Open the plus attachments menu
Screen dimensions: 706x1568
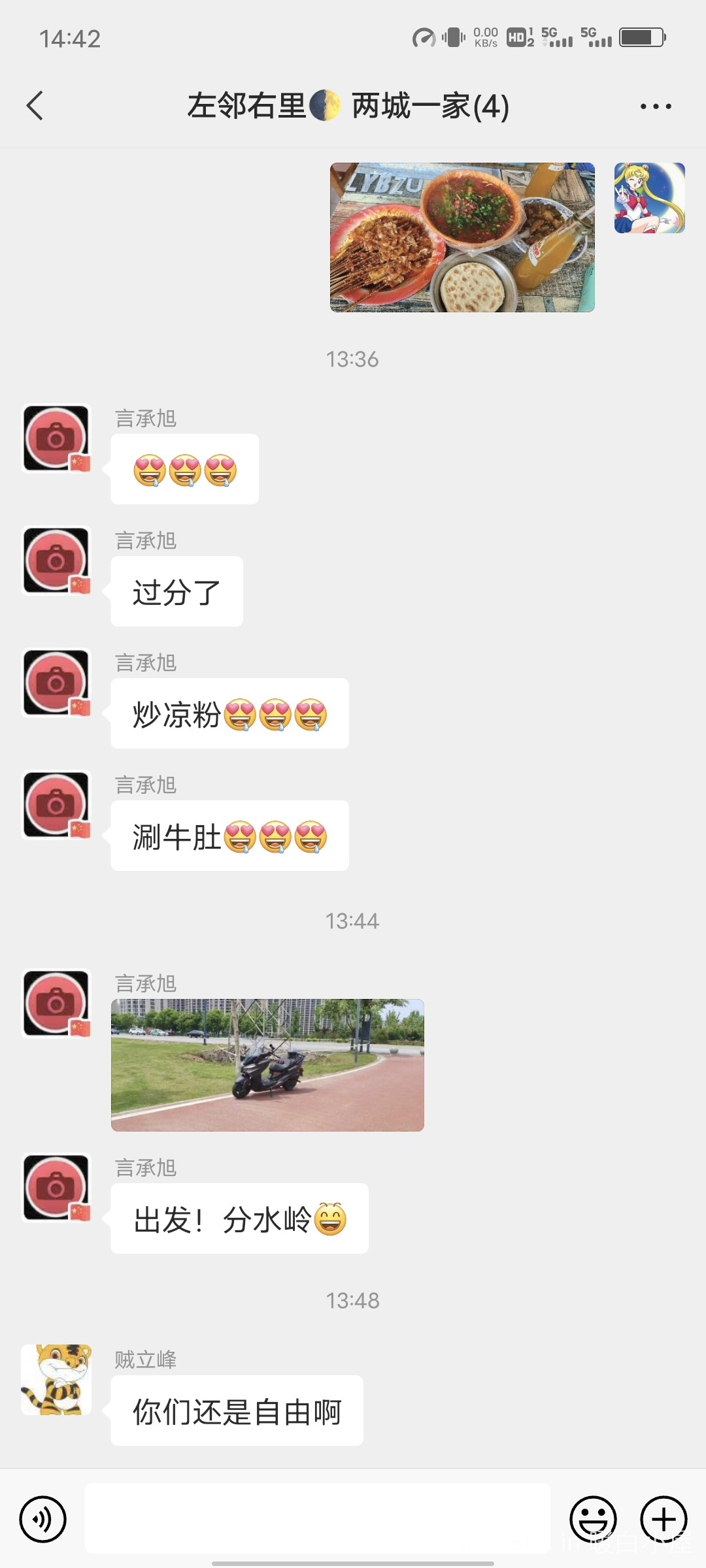[x=663, y=1519]
